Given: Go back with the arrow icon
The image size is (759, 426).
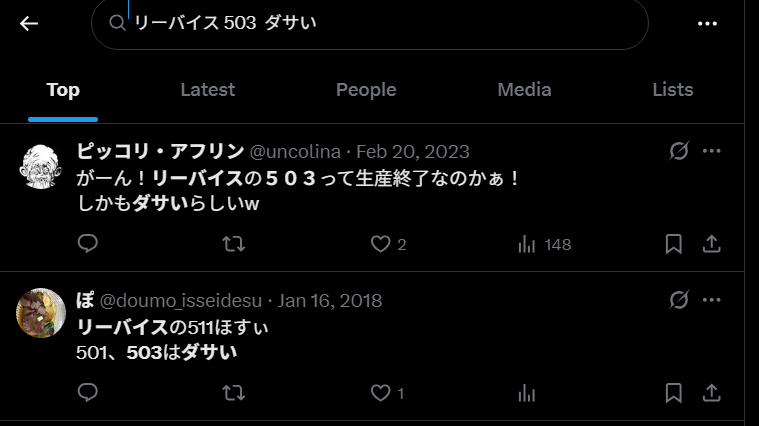Looking at the screenshot, I should pyautogui.click(x=29, y=23).
